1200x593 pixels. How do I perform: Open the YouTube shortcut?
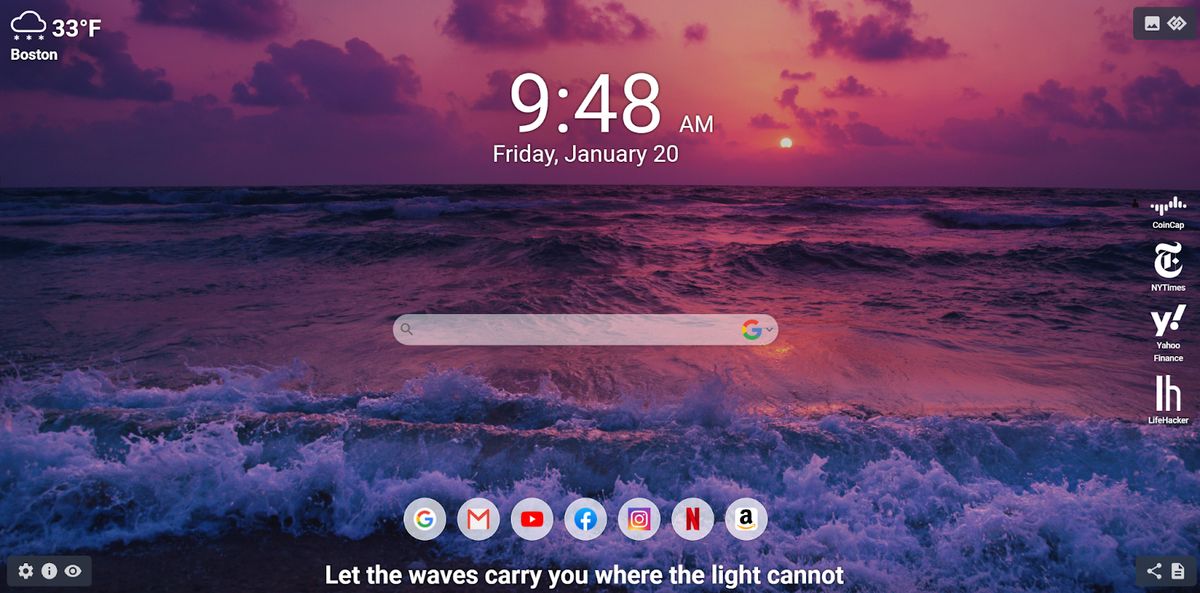click(x=532, y=519)
